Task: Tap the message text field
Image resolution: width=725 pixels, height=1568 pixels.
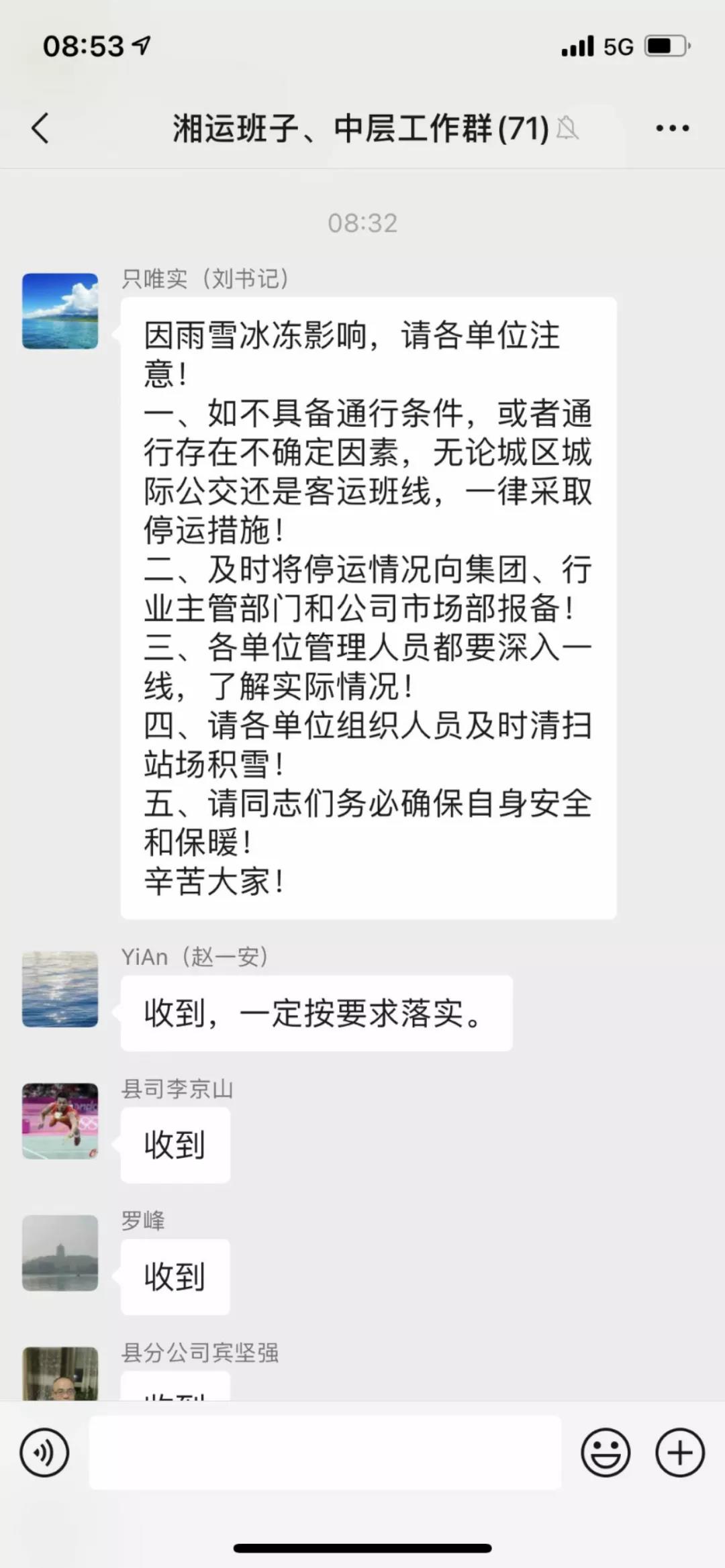Action: click(325, 1453)
